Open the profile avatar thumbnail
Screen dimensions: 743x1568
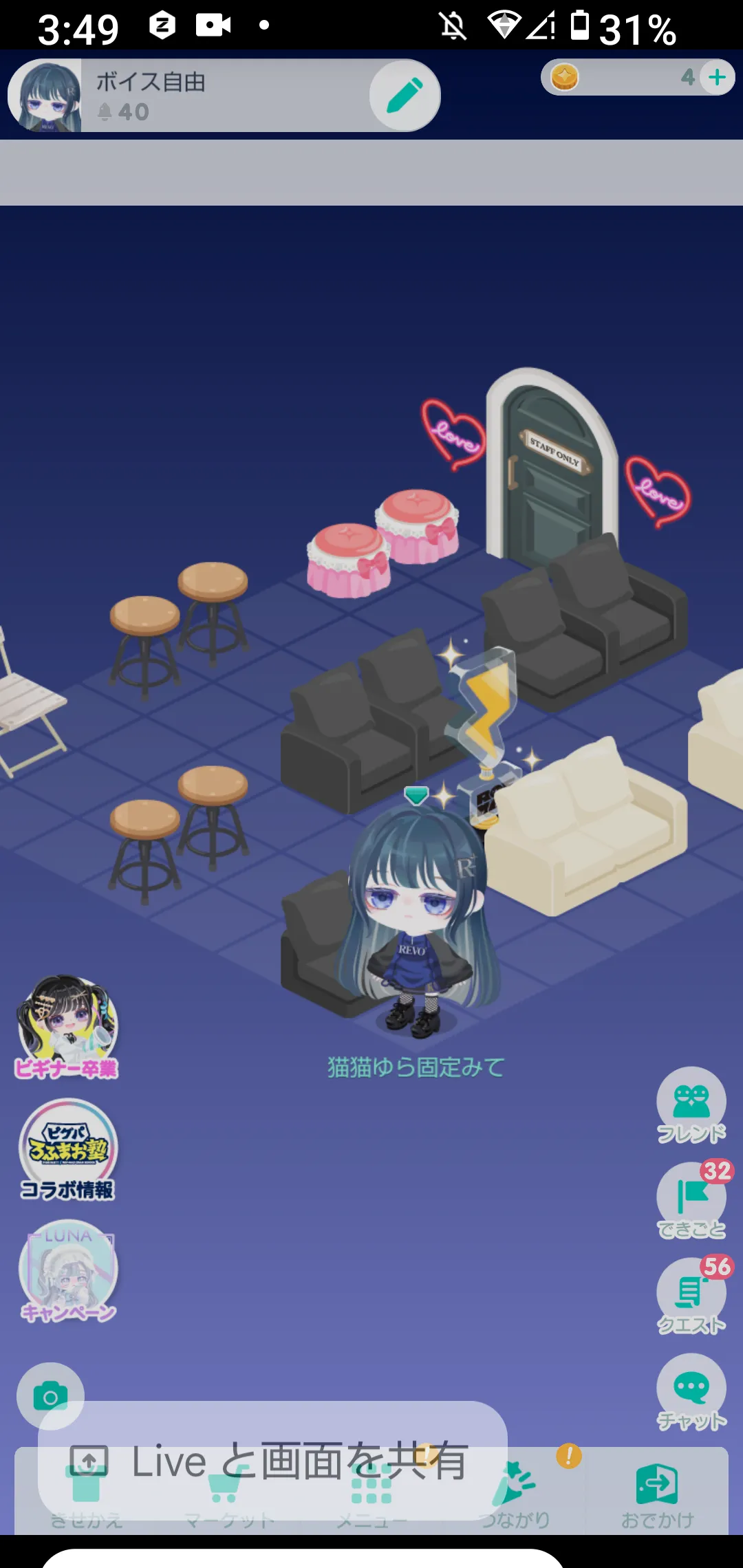[x=45, y=96]
